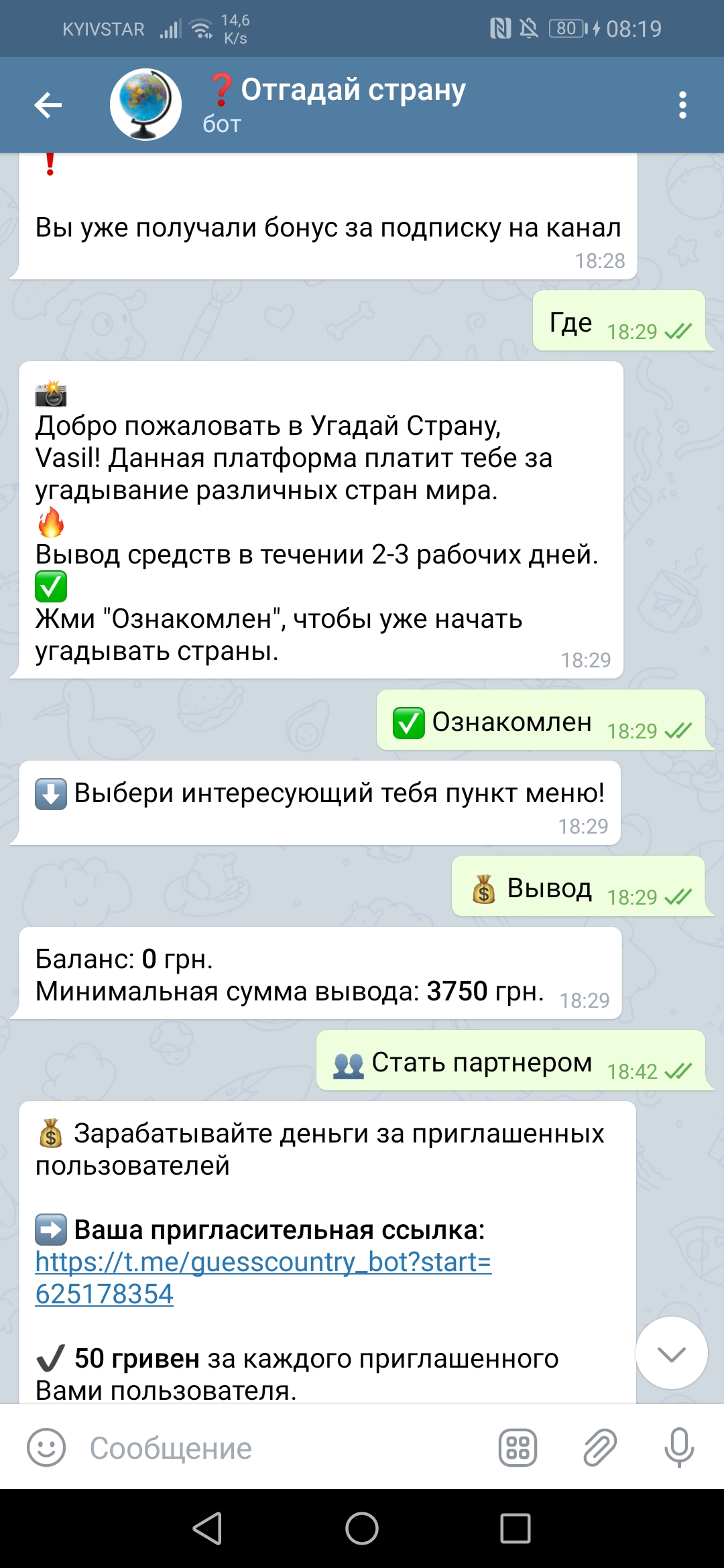Viewport: 724px width, 1568px height.
Task: Open the three-dot overflow menu
Action: 682,105
